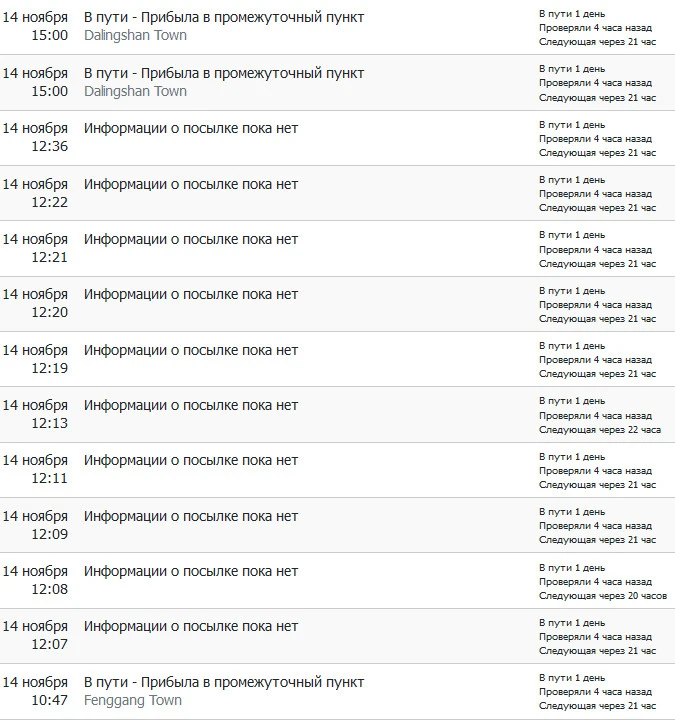This screenshot has height=720, width=675.
Task: Open the parcel row timed 12:22
Action: 338,193
